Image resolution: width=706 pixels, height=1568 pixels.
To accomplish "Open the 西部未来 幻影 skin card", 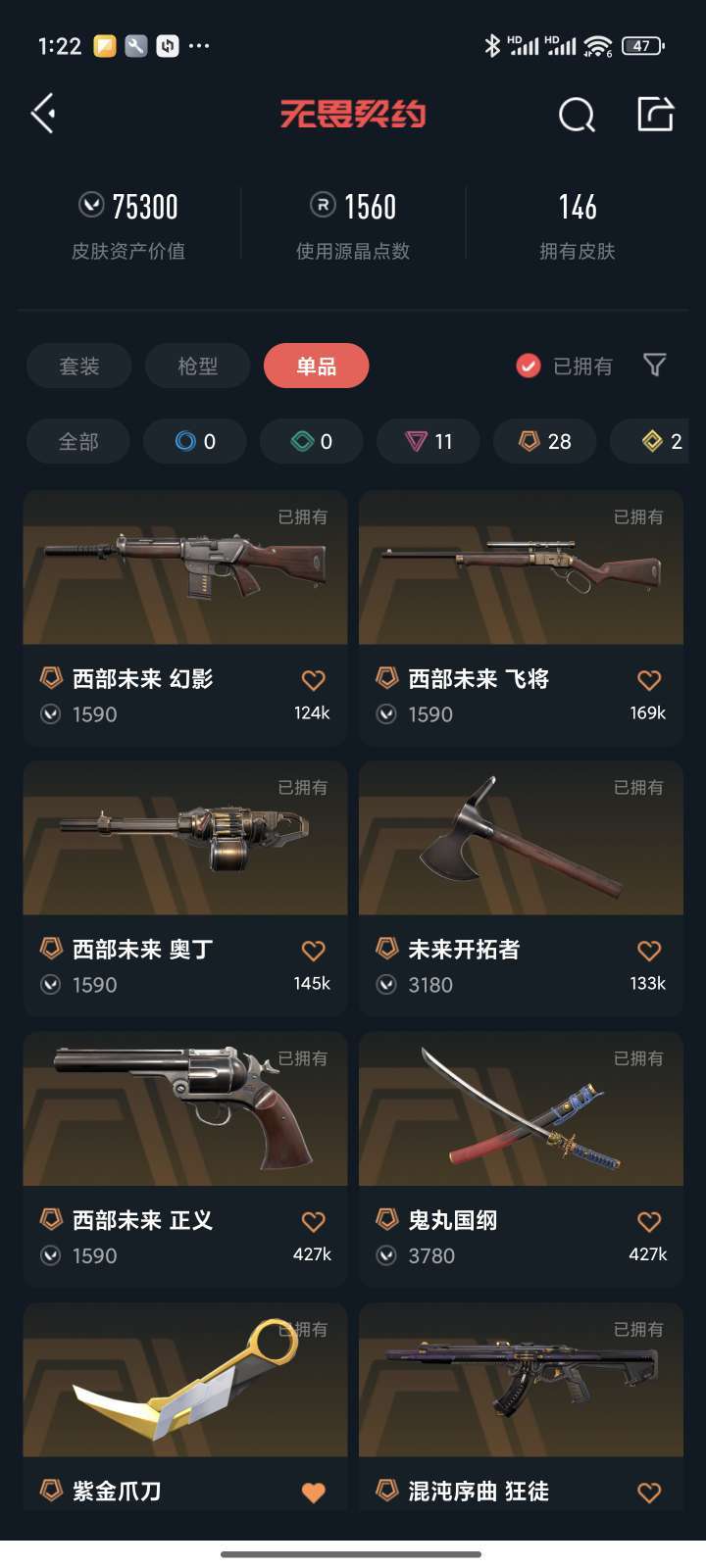I will pos(185,617).
